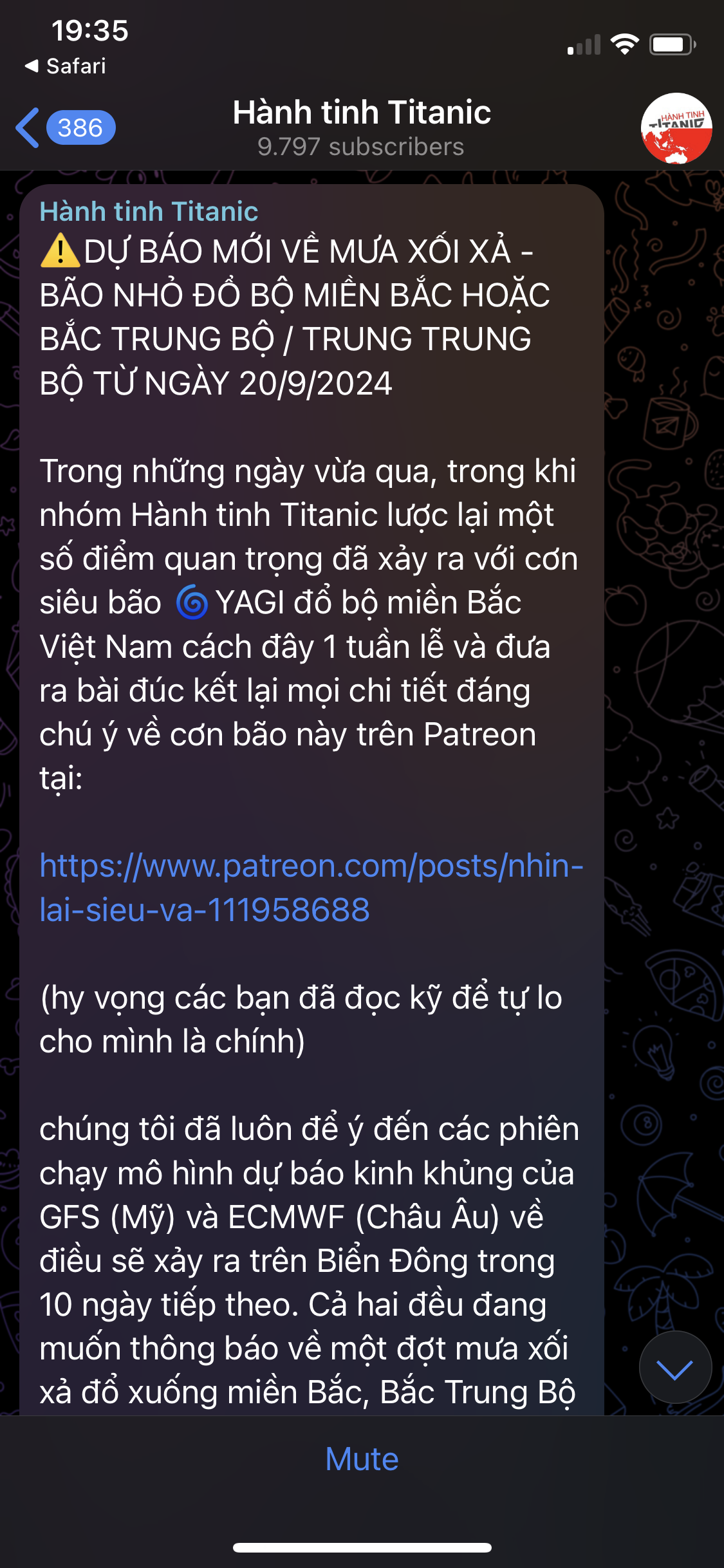Viewport: 724px width, 1568px height.
Task: Mute this channel
Action: coord(362,1459)
